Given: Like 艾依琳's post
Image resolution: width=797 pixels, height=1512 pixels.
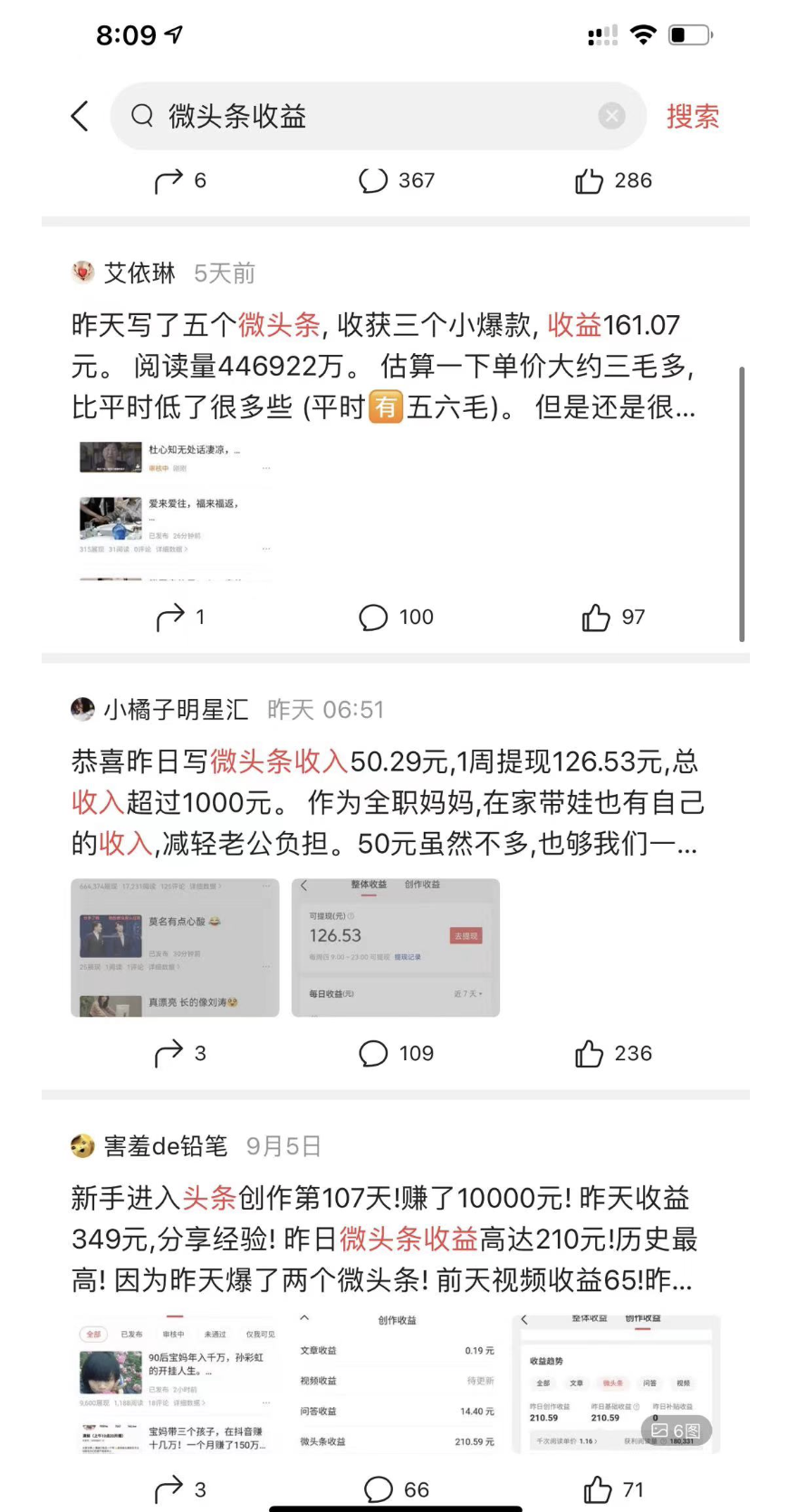Looking at the screenshot, I should coord(612,617).
